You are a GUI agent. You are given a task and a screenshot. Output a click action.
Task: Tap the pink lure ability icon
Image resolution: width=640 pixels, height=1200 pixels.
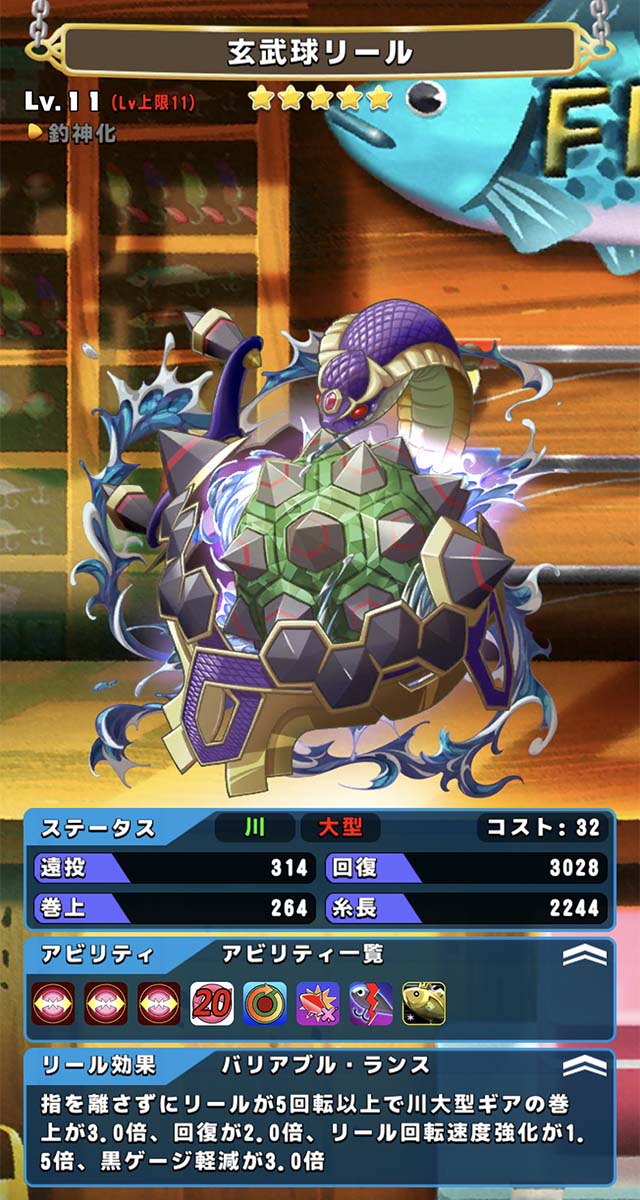(318, 1003)
